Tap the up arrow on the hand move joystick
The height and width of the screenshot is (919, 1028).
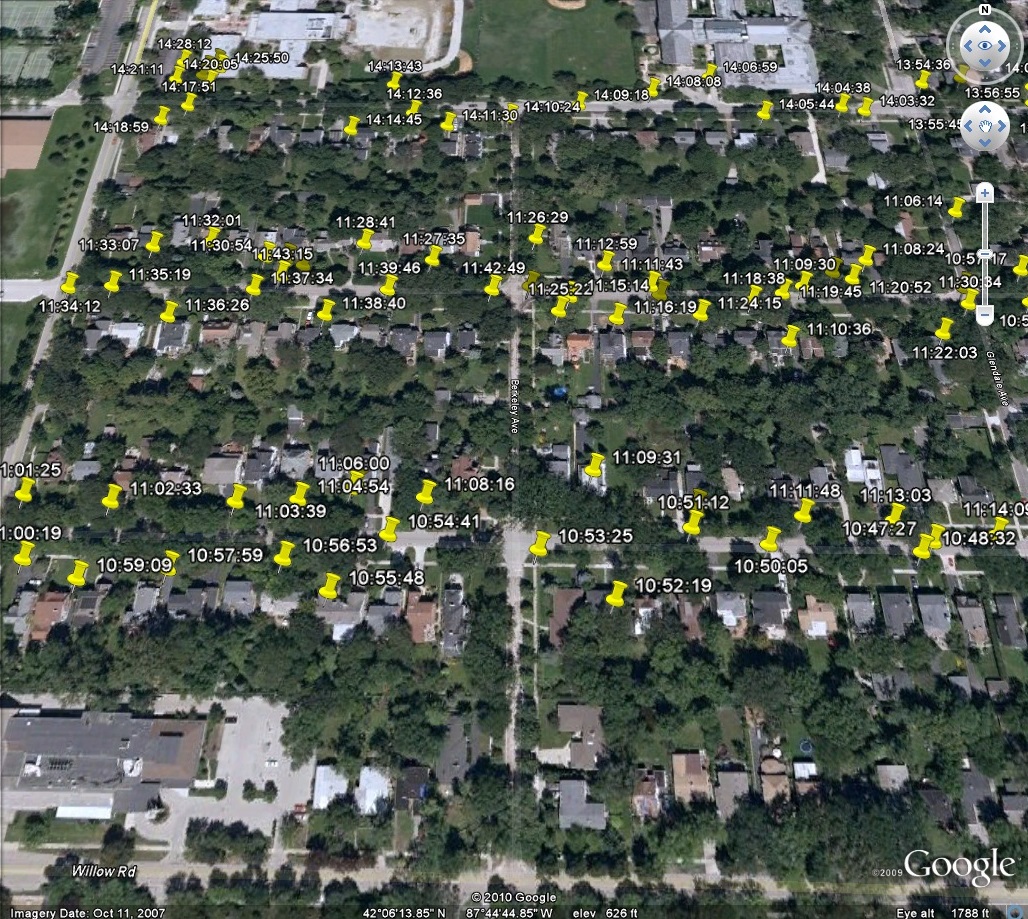(985, 107)
